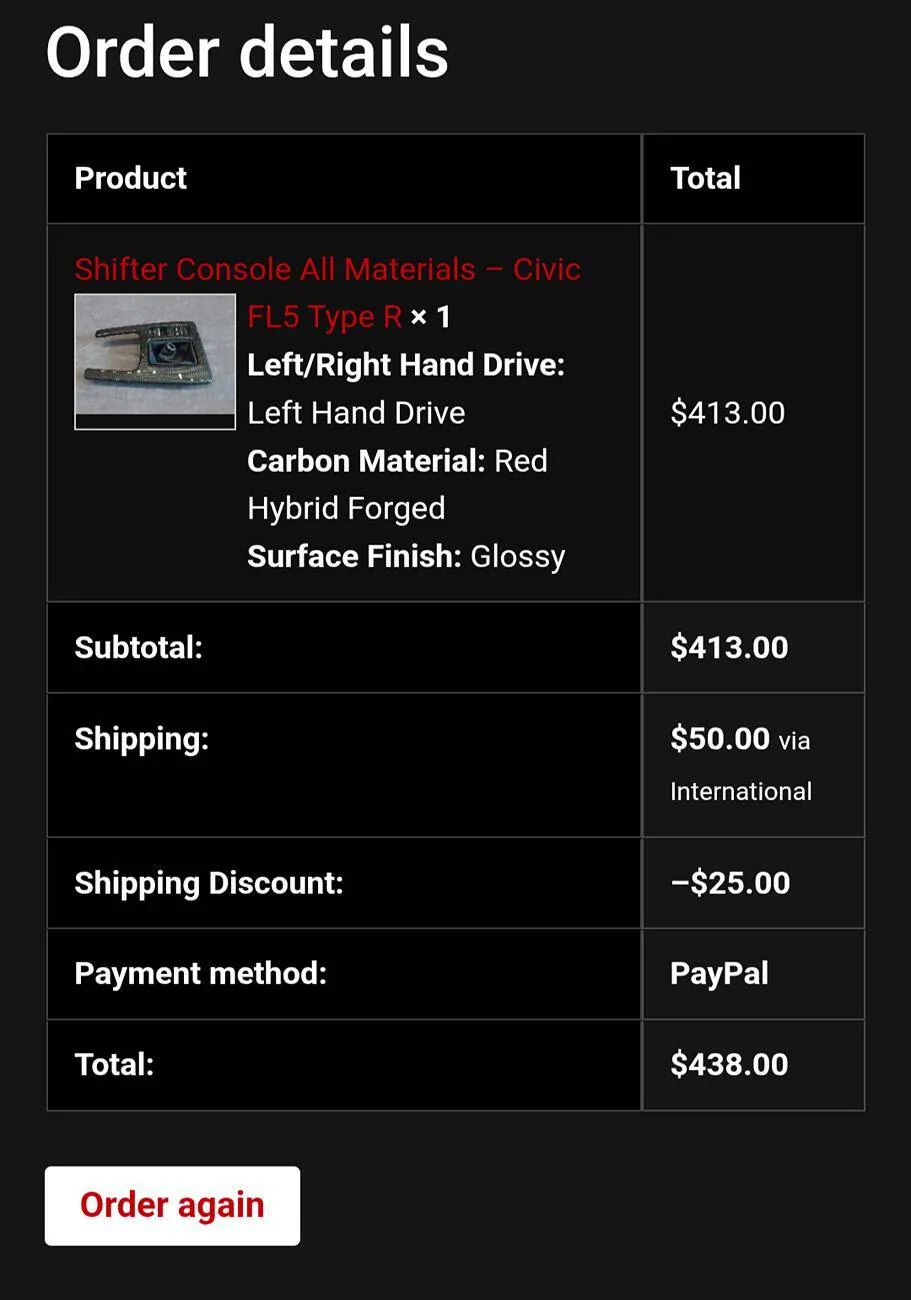Click the Left Hand Drive option text
This screenshot has width=911, height=1300.
(355, 412)
